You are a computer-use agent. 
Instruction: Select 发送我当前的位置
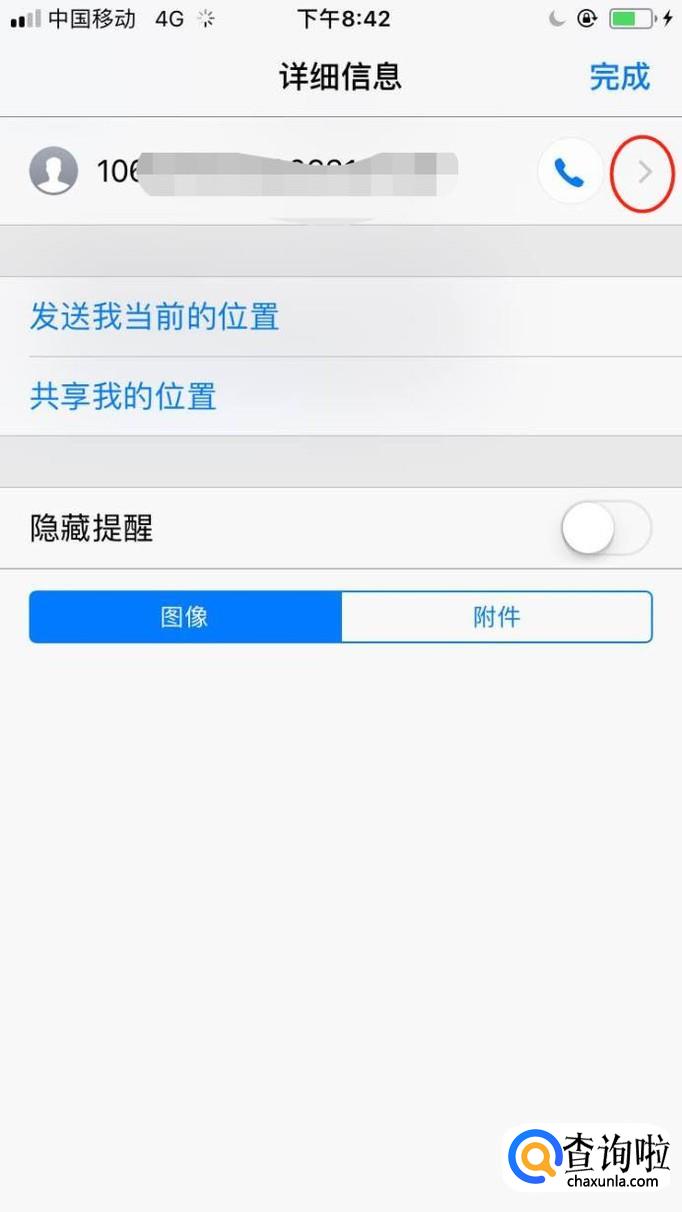tap(341, 317)
